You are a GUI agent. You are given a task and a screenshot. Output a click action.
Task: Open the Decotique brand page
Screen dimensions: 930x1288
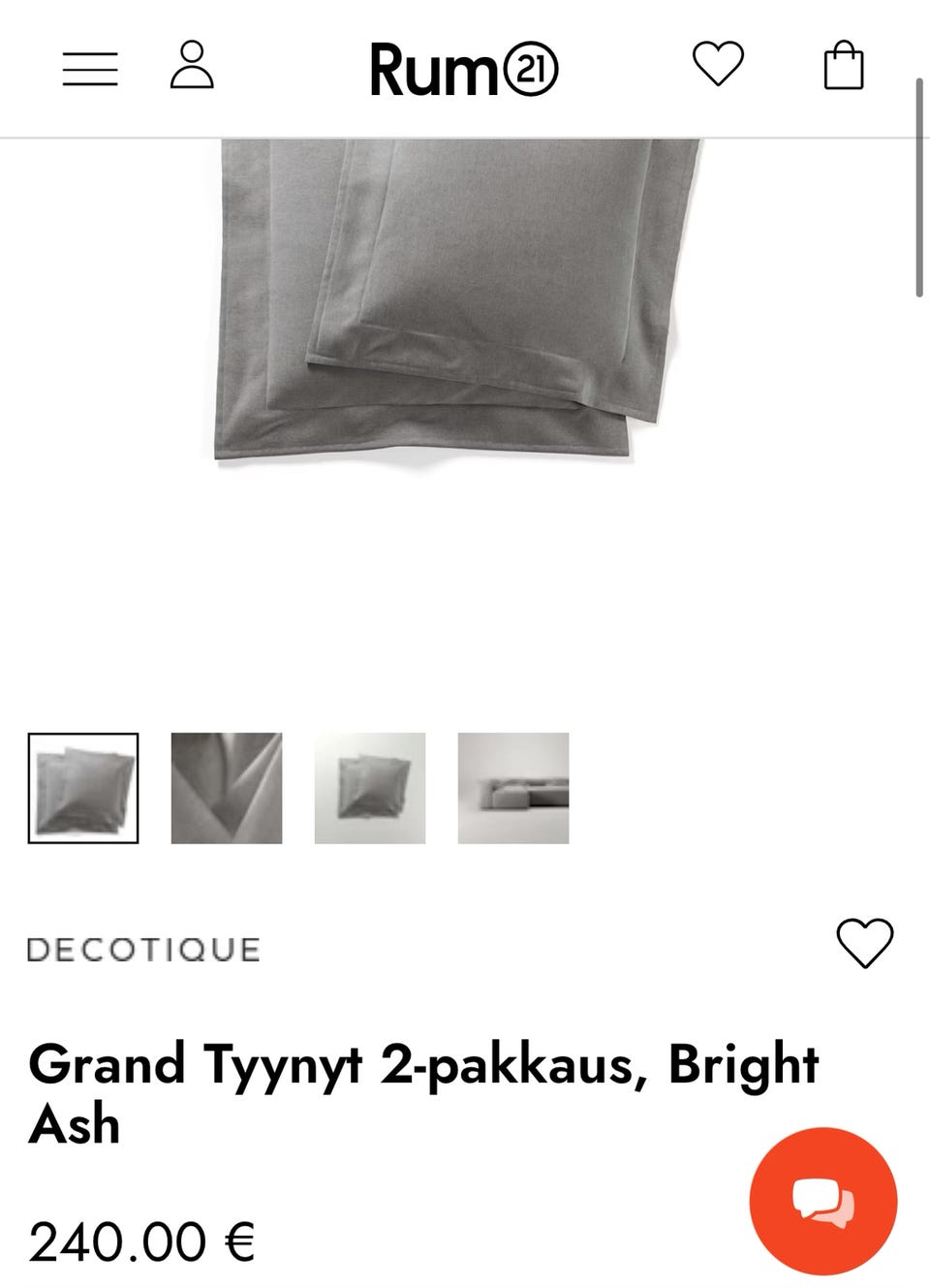143,949
